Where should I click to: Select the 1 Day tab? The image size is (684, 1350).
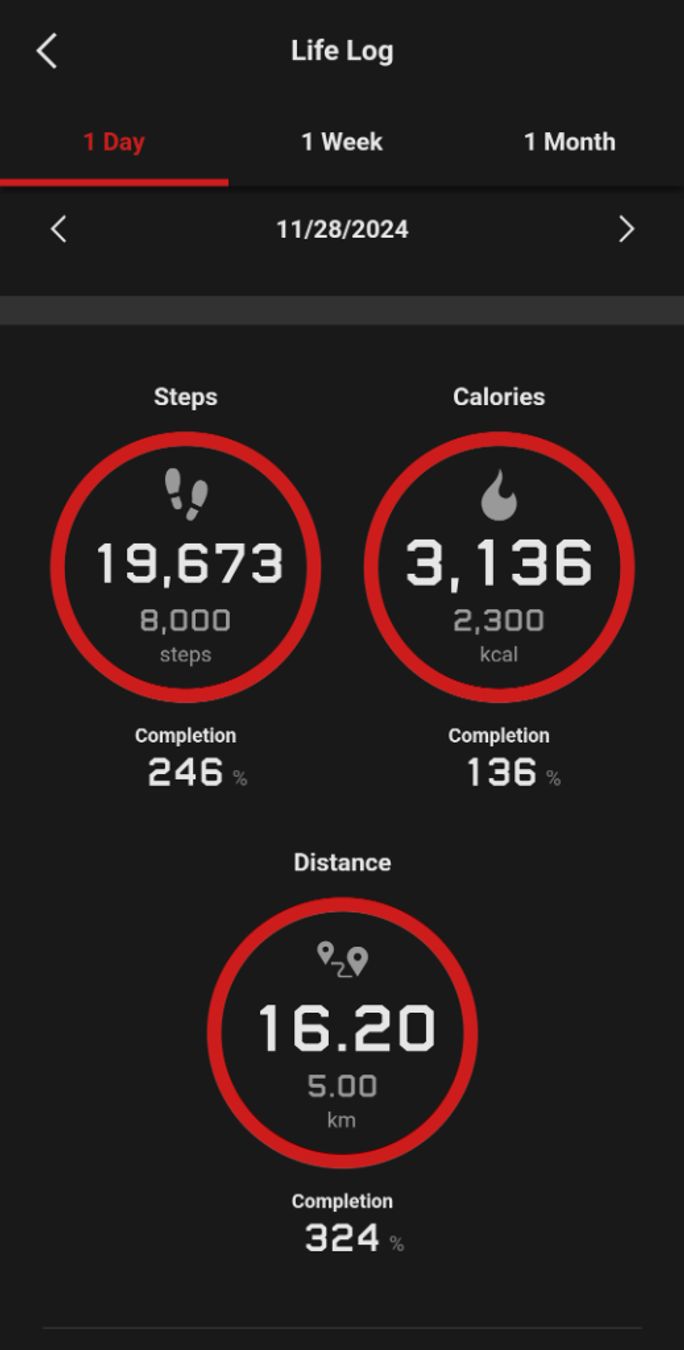click(x=114, y=142)
